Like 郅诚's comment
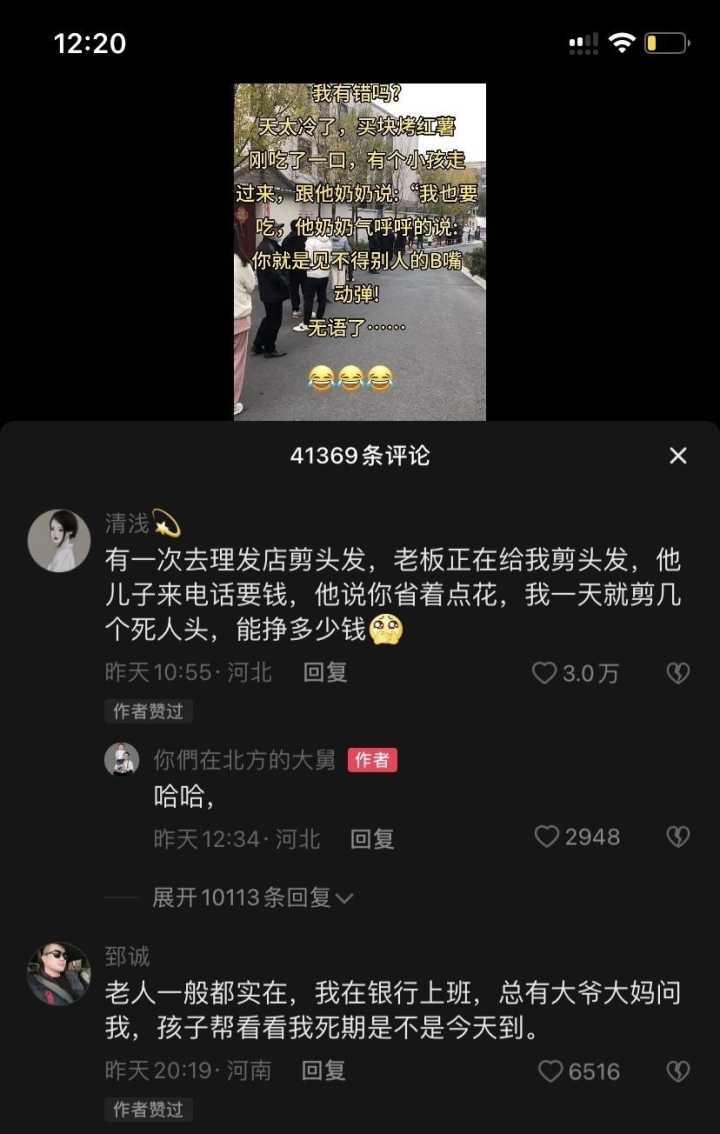The height and width of the screenshot is (1134, 720). pos(551,1072)
